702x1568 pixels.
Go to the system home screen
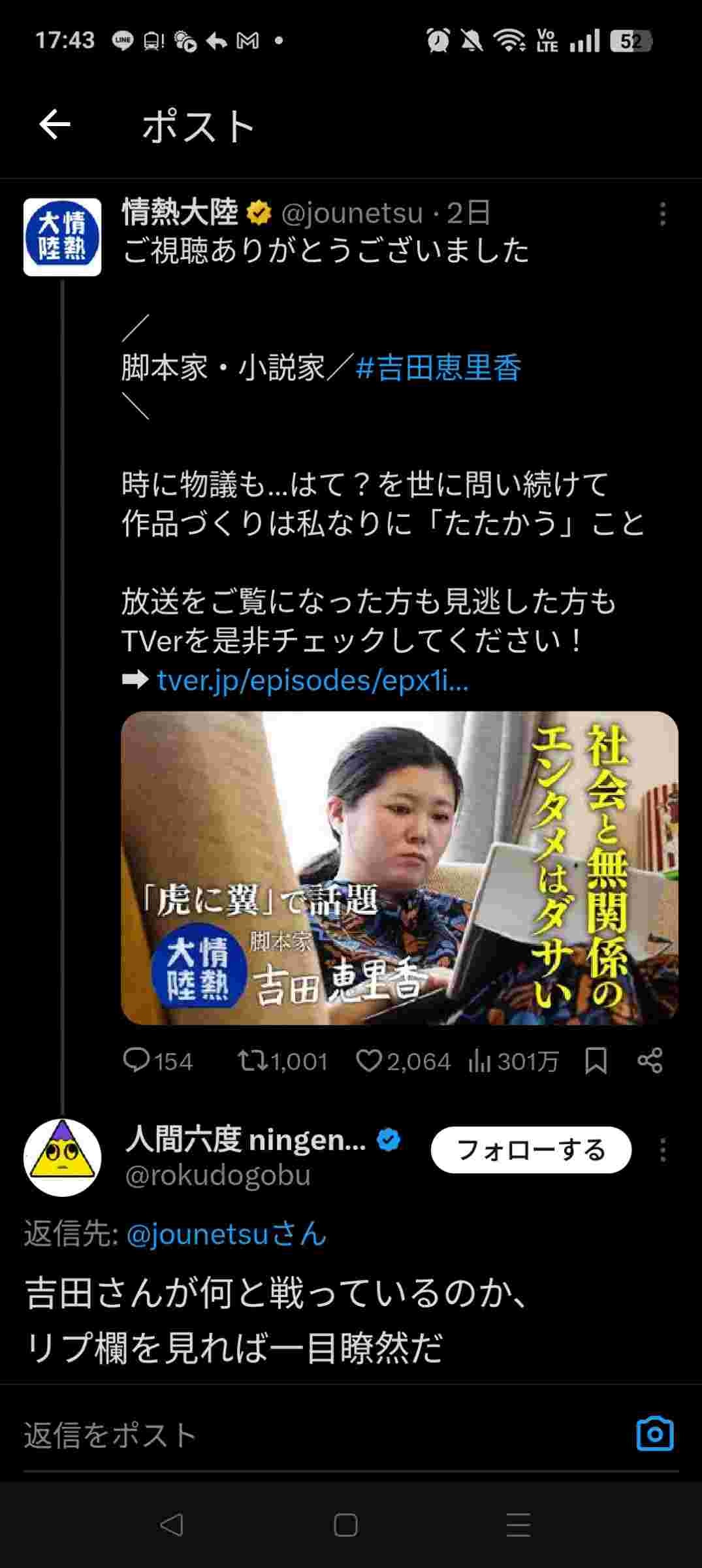345,1526
